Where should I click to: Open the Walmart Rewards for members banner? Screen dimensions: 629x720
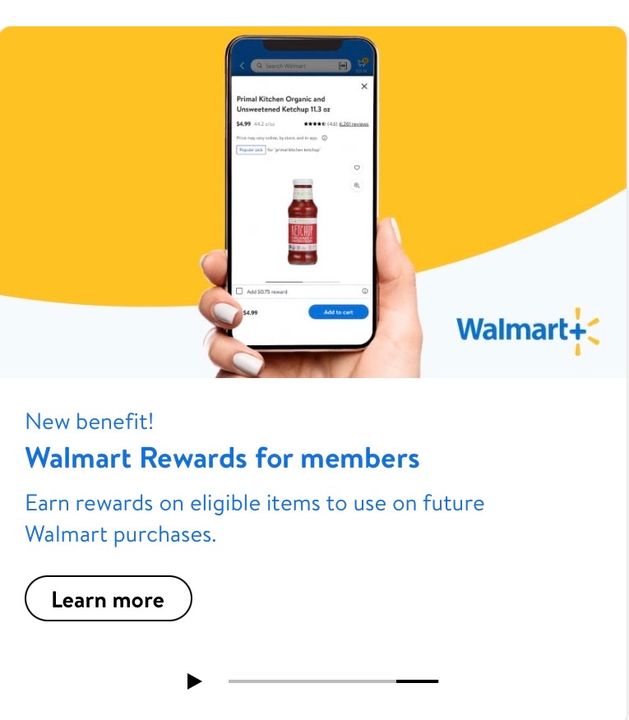coord(222,459)
